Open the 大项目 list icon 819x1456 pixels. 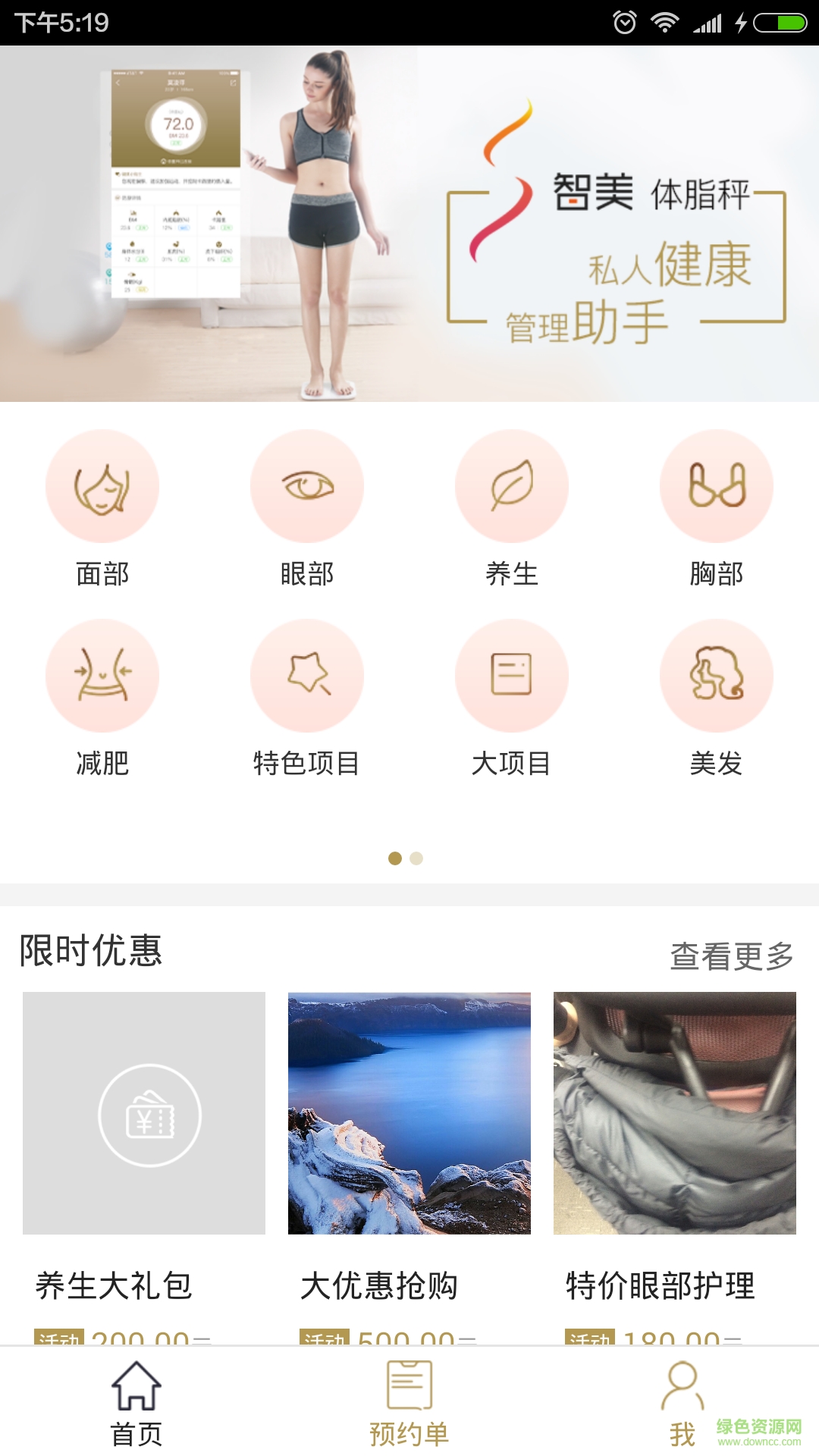pos(512,675)
